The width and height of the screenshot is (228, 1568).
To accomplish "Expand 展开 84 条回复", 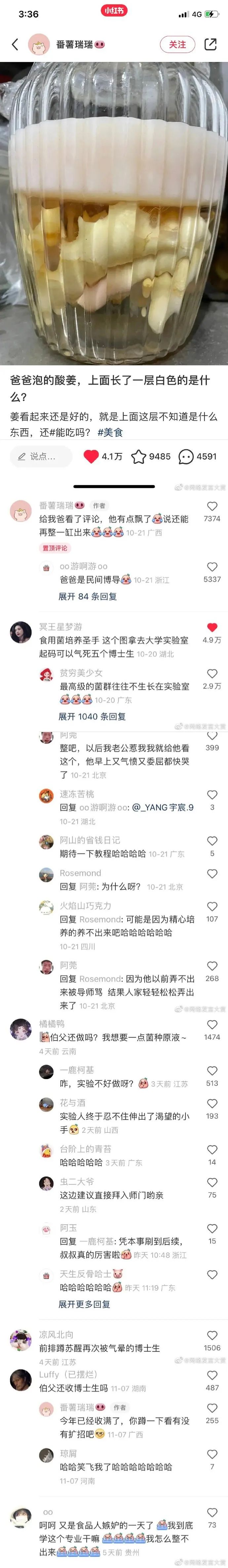I will [x=87, y=596].
